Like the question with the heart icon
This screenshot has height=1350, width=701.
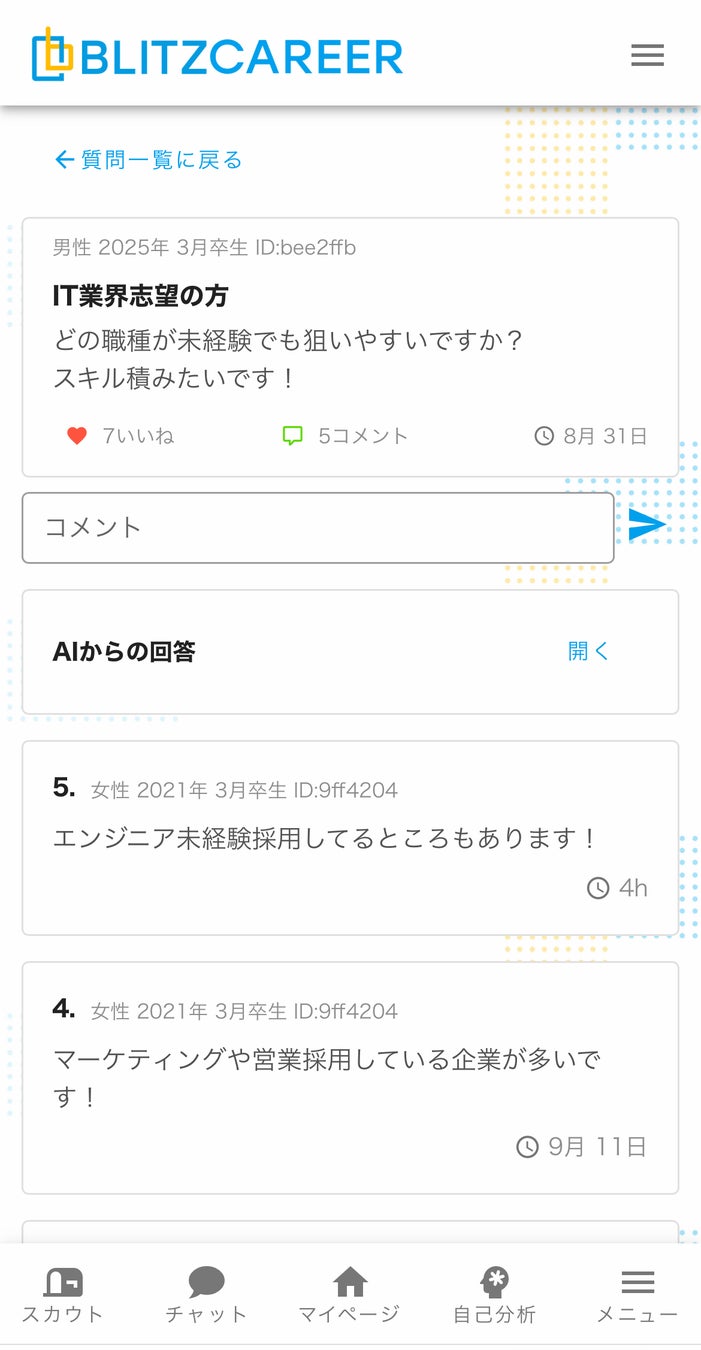[77, 436]
